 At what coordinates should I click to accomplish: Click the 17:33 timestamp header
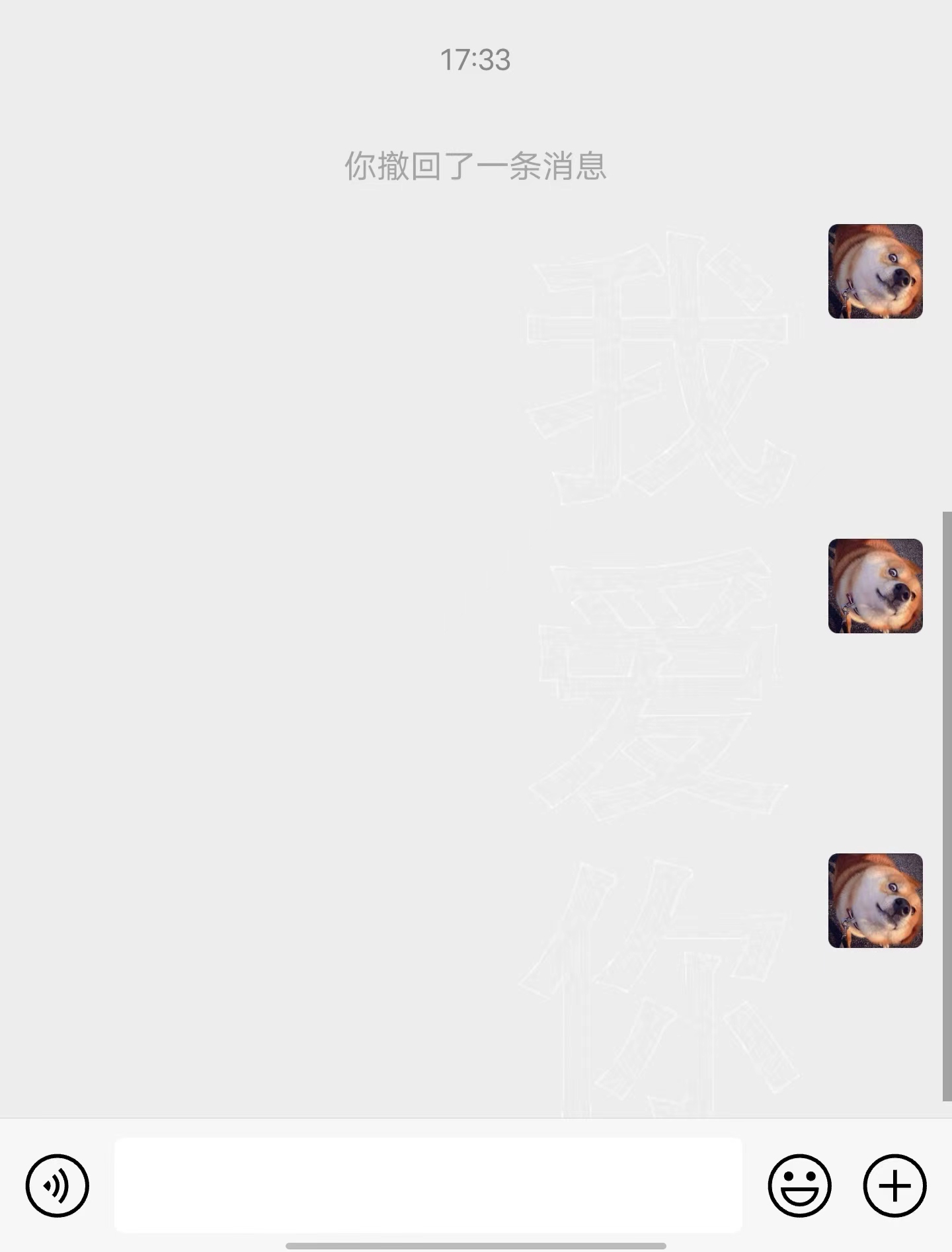coord(475,59)
